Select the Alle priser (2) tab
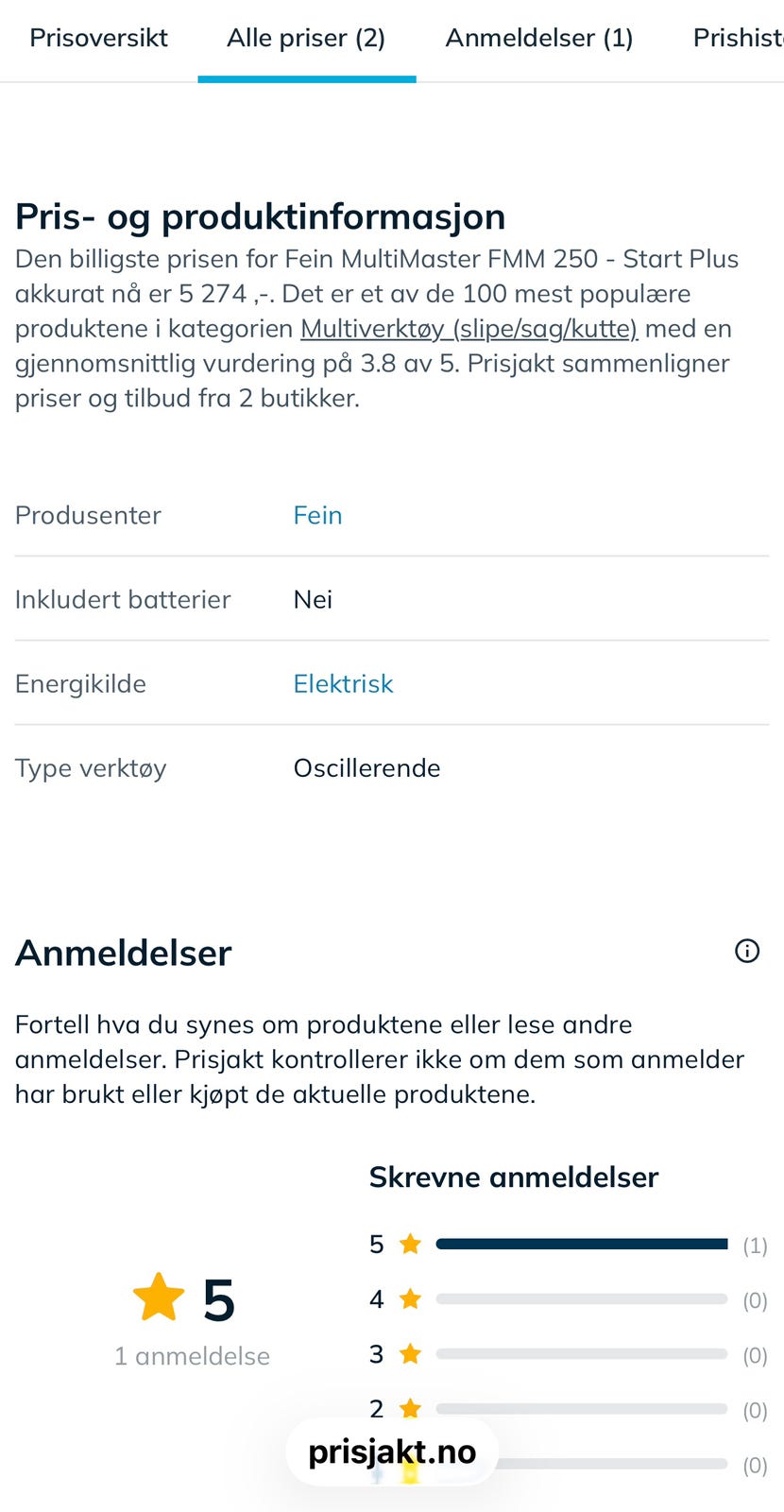The image size is (784, 1512). 306,38
